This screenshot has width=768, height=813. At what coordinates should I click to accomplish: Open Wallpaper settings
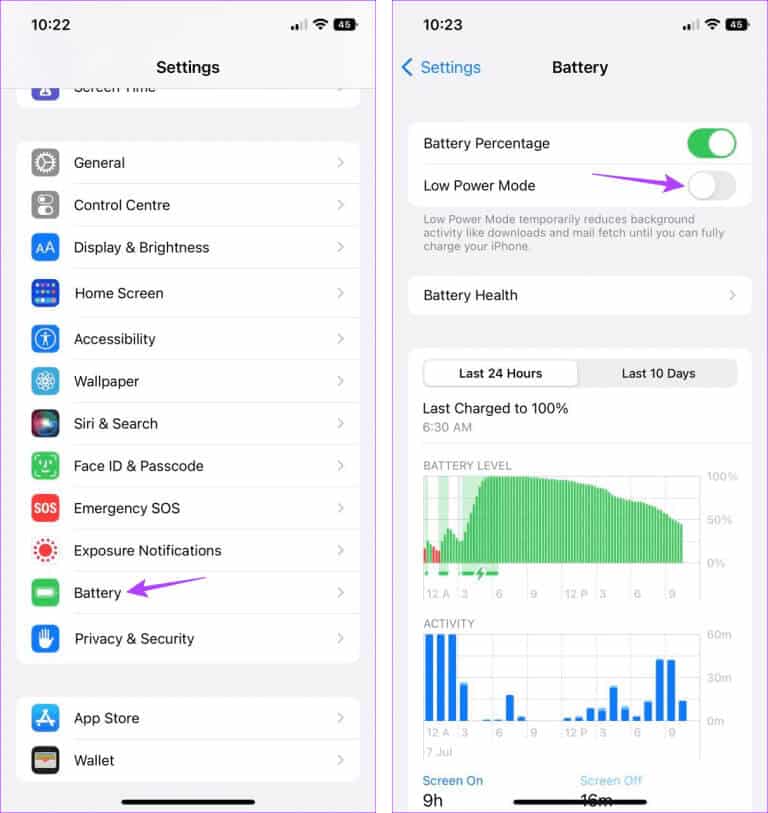(x=188, y=381)
